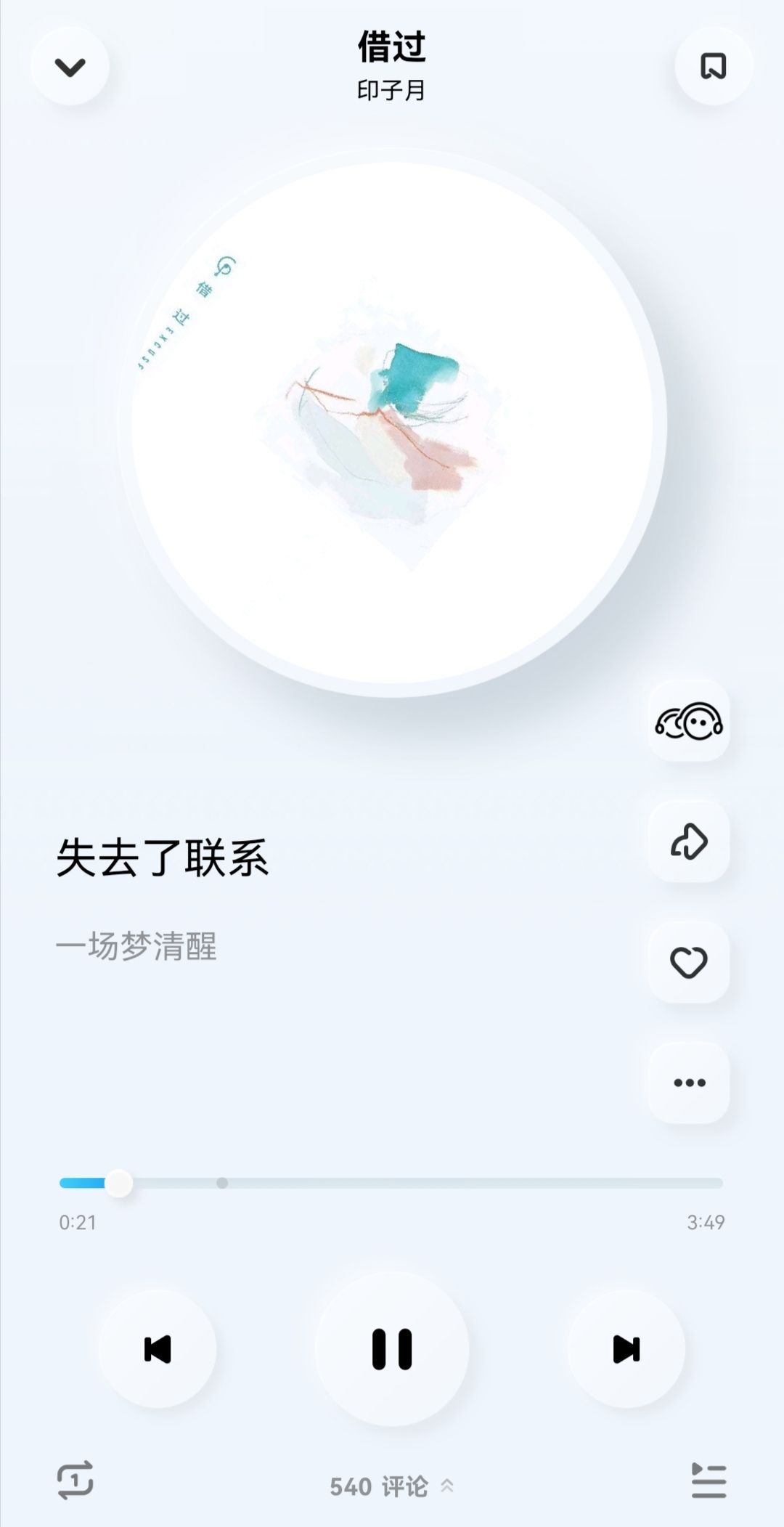Collapse the player with the down chevron

pos(70,67)
